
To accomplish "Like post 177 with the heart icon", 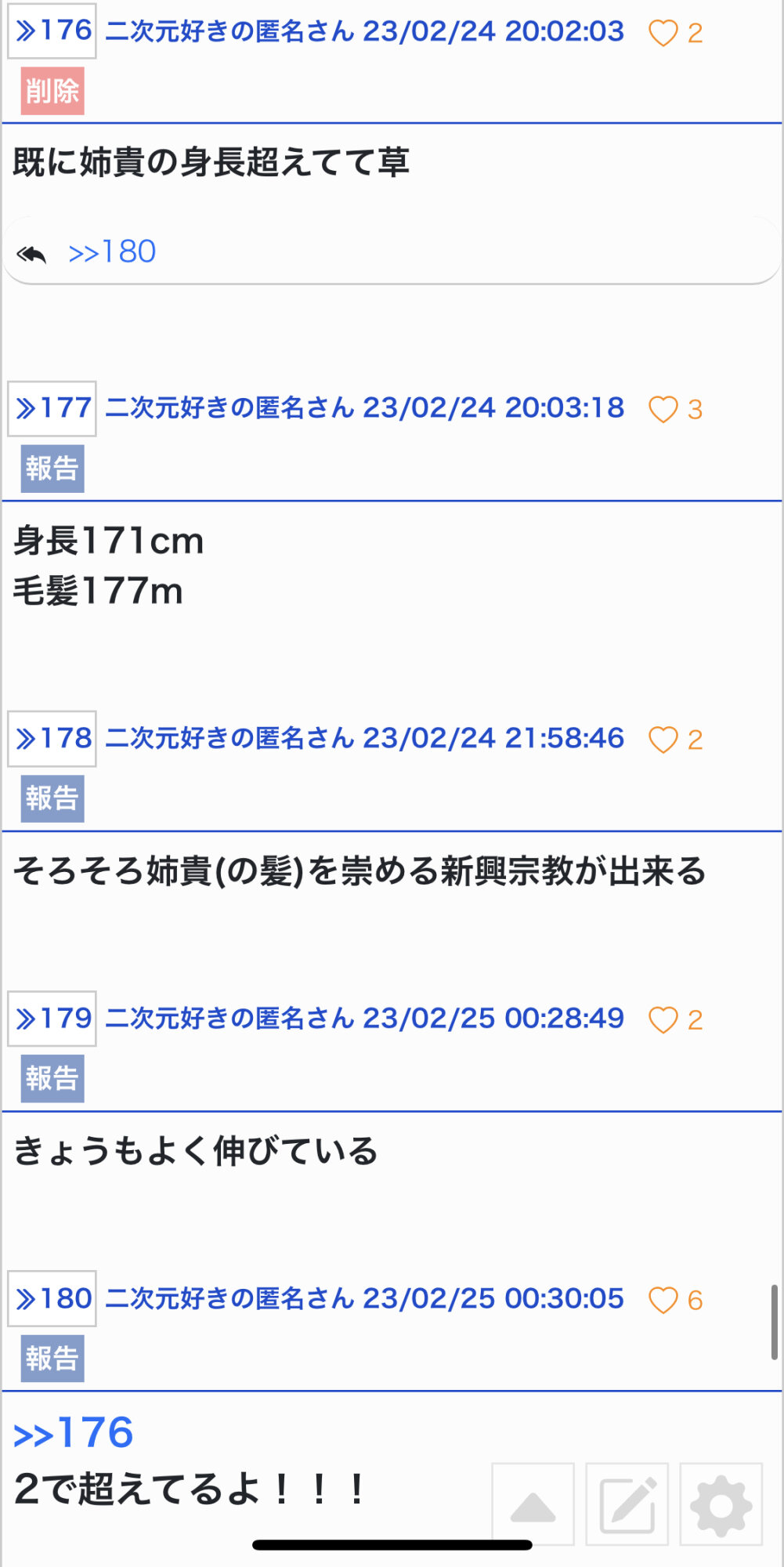I will click(663, 410).
